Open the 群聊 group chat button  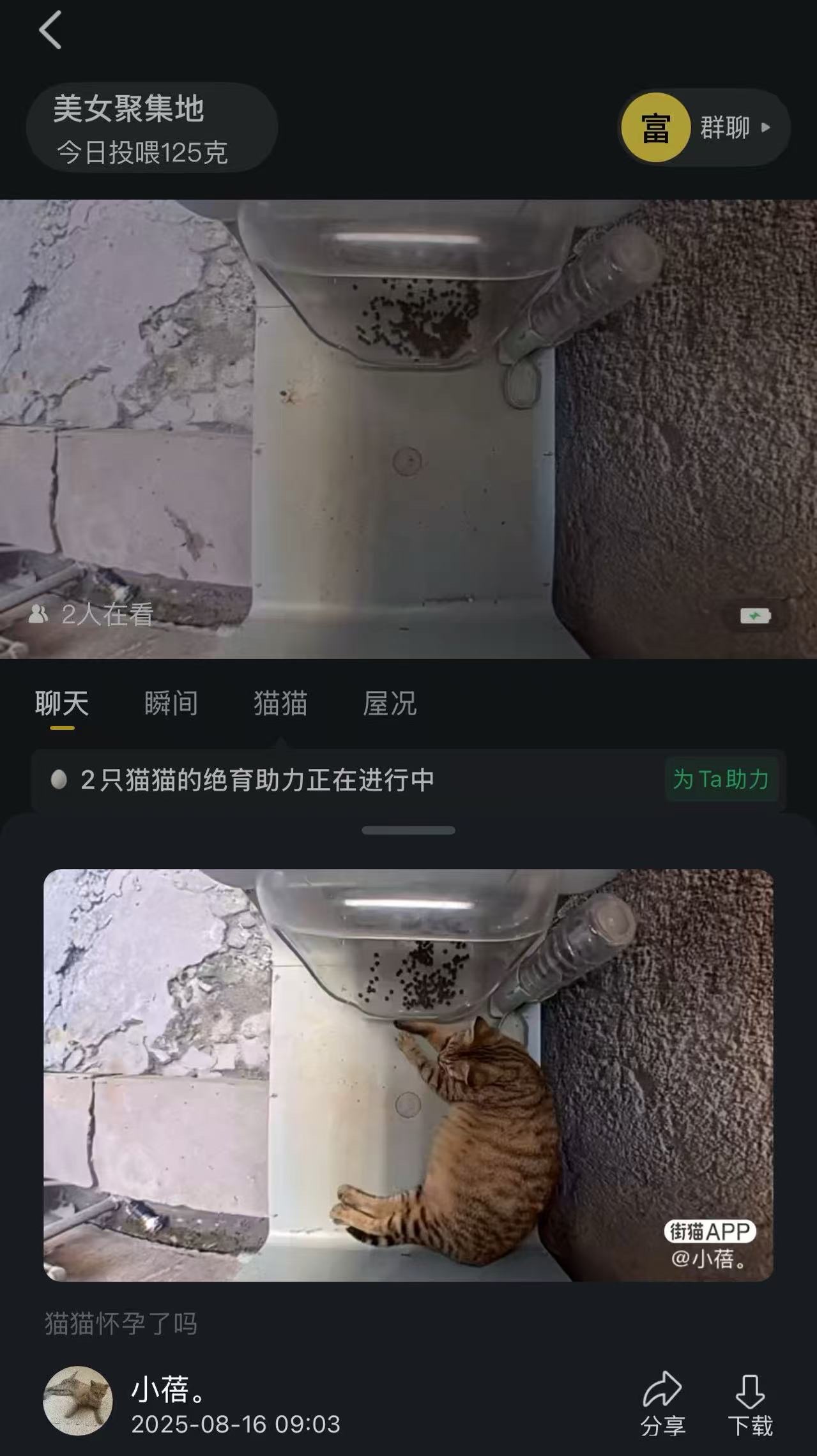[705, 128]
